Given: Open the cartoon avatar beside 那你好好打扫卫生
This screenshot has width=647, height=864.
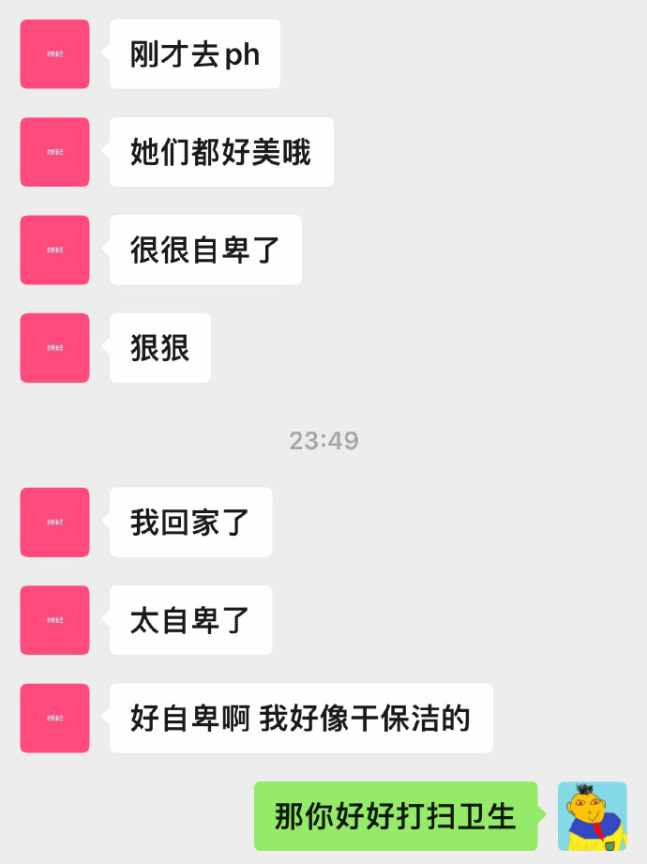Looking at the screenshot, I should pyautogui.click(x=592, y=816).
